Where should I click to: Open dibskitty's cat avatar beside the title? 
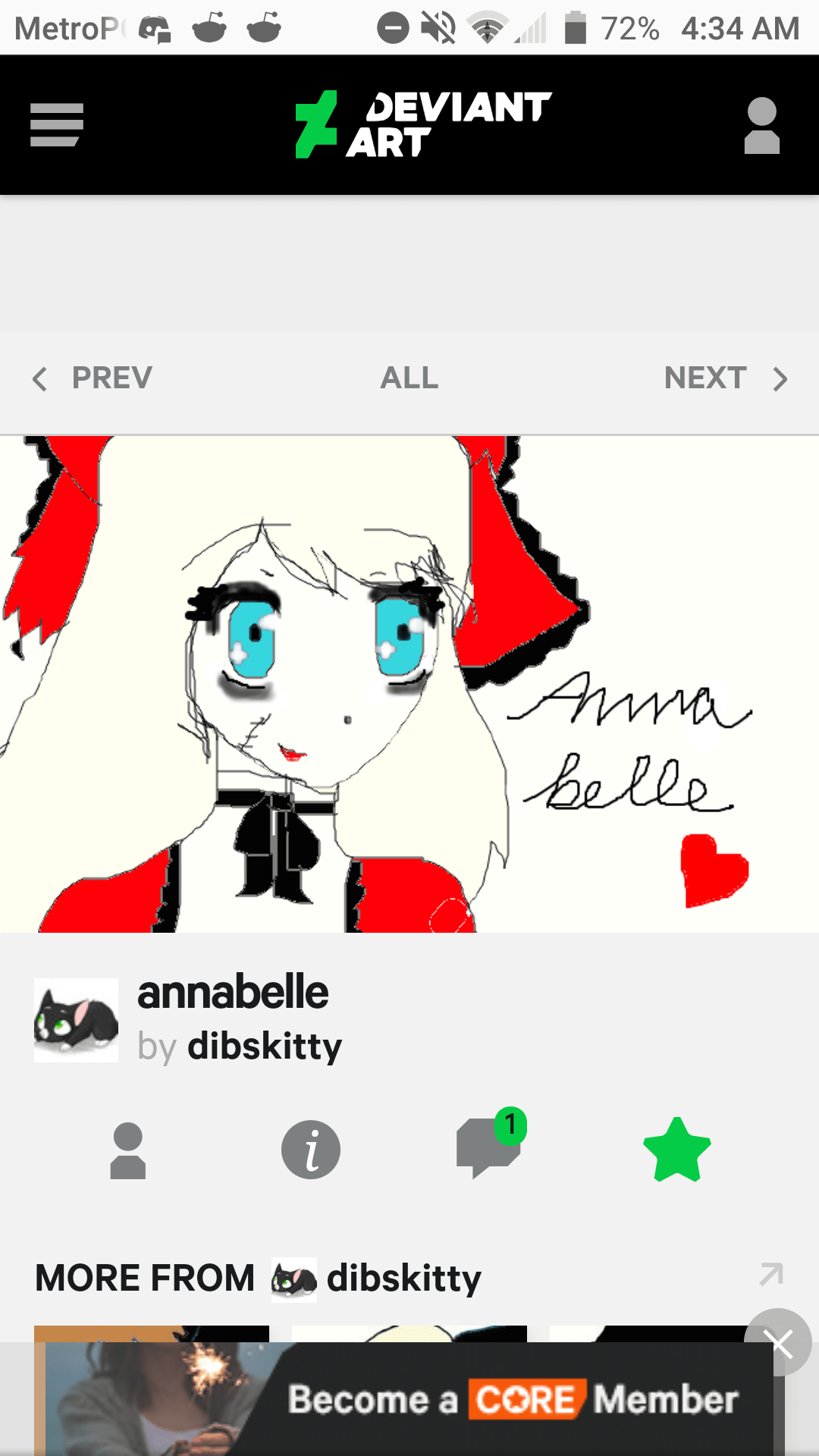76,1020
